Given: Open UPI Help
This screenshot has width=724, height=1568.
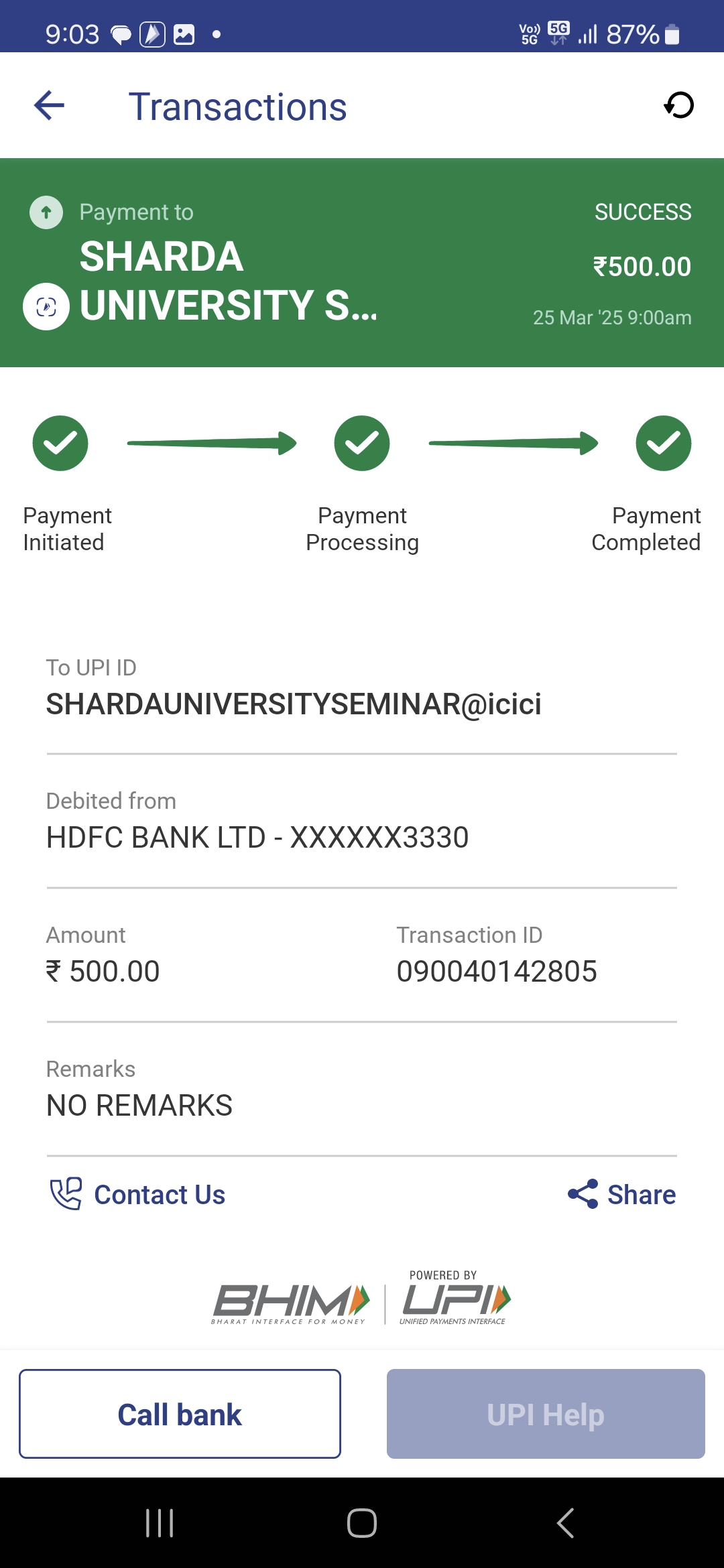Looking at the screenshot, I should point(546,1414).
